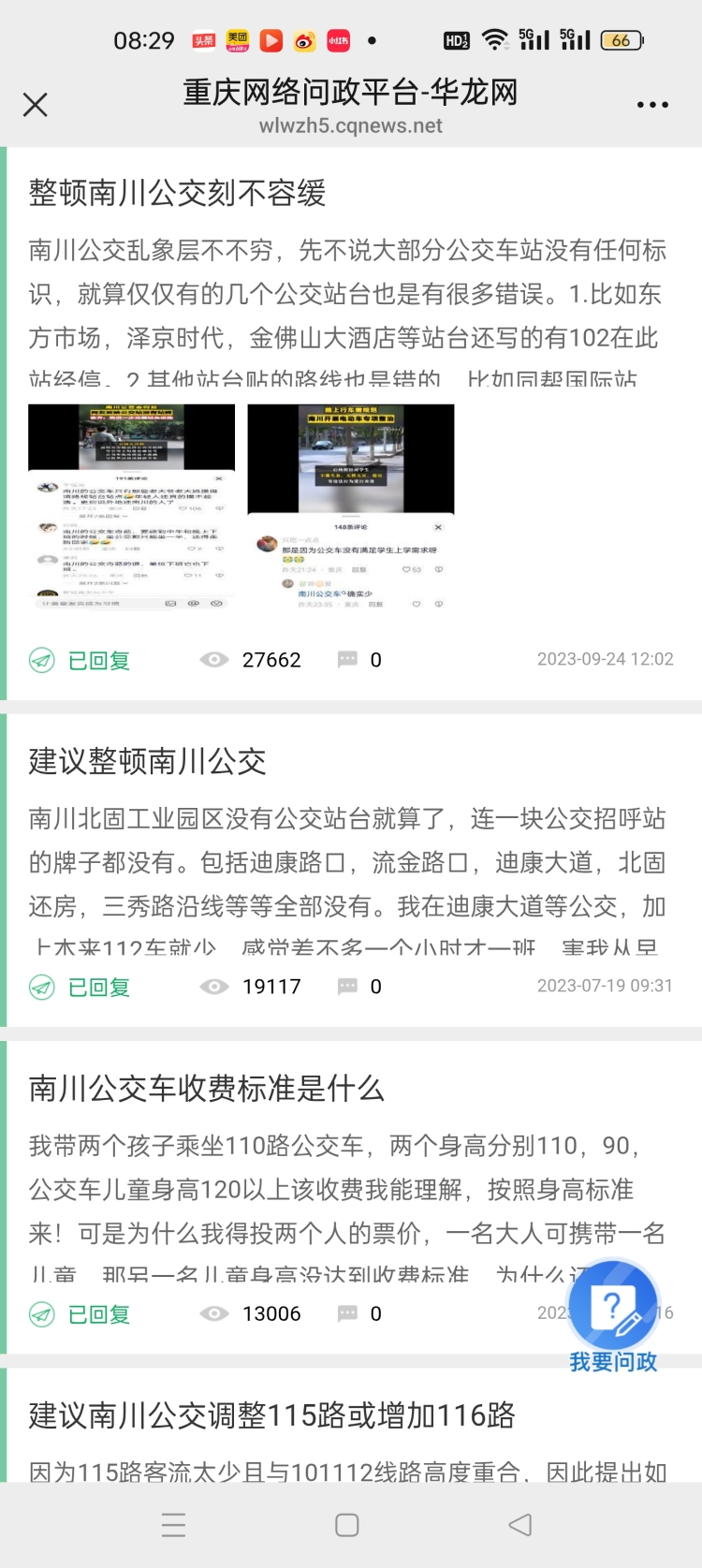Open post 整顿南川公交刻不容缓
This screenshot has width=702, height=1568.
coord(177,193)
